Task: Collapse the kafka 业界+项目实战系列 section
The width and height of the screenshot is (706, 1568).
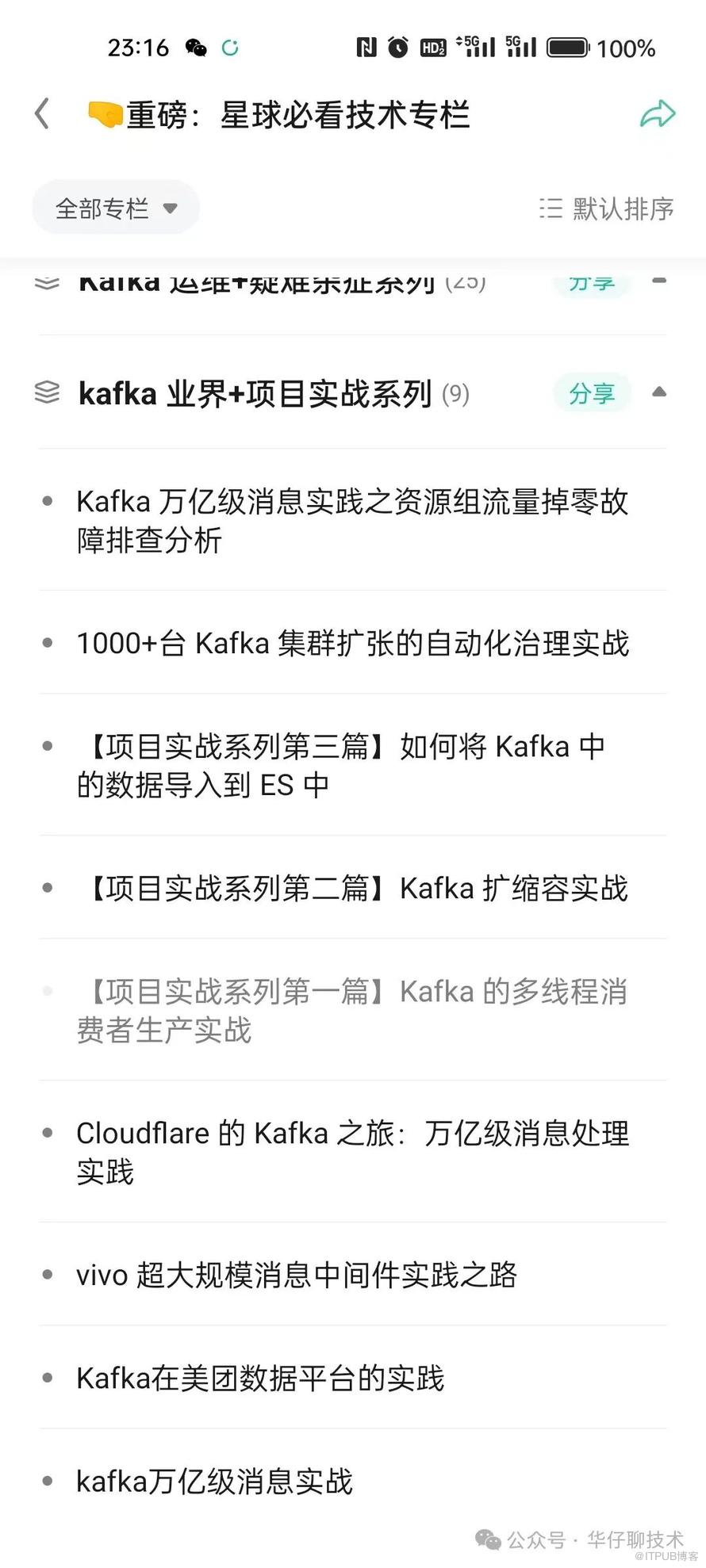Action: tap(659, 392)
